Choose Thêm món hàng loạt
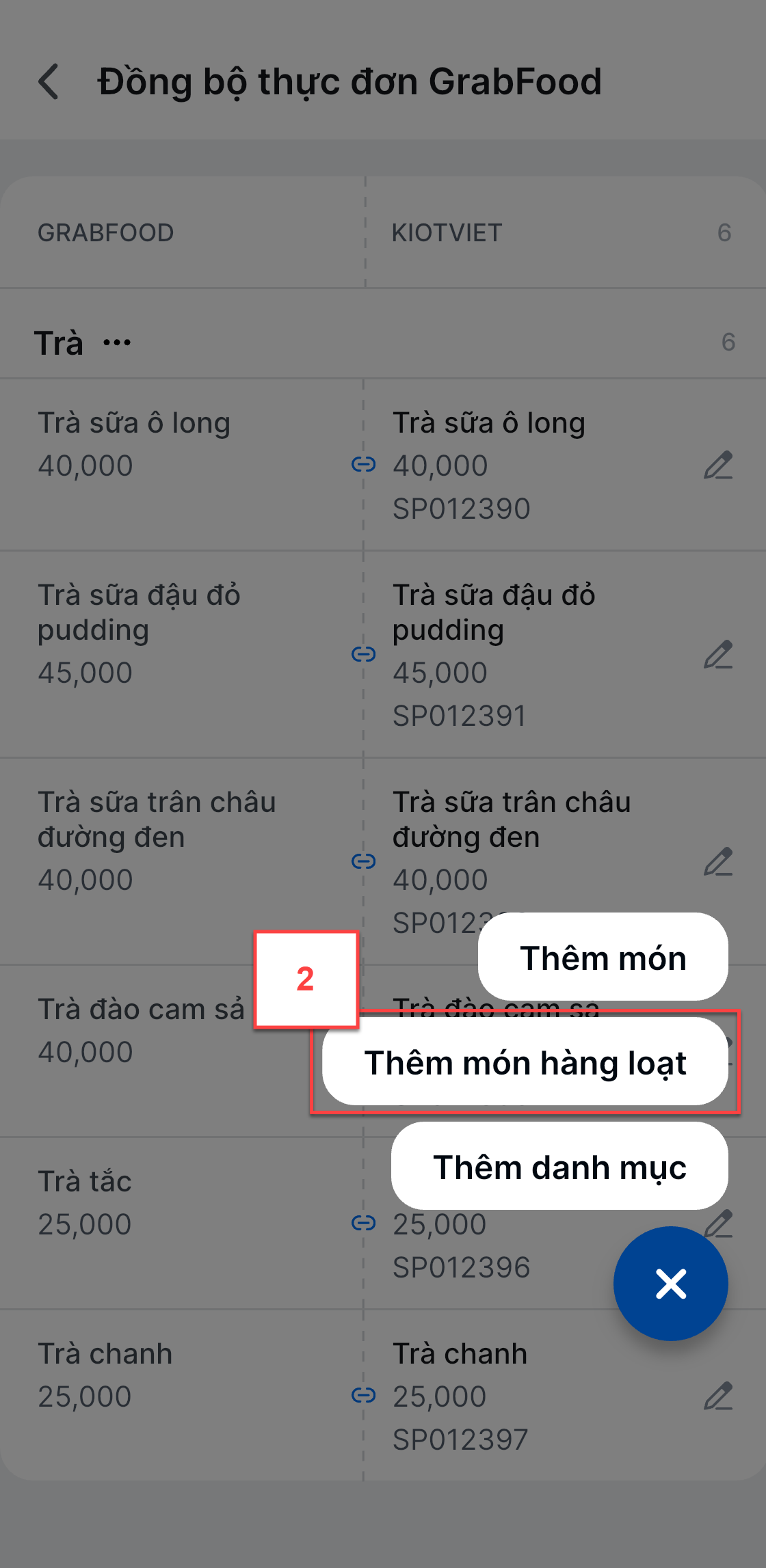The image size is (766, 1568). pyautogui.click(x=525, y=1062)
